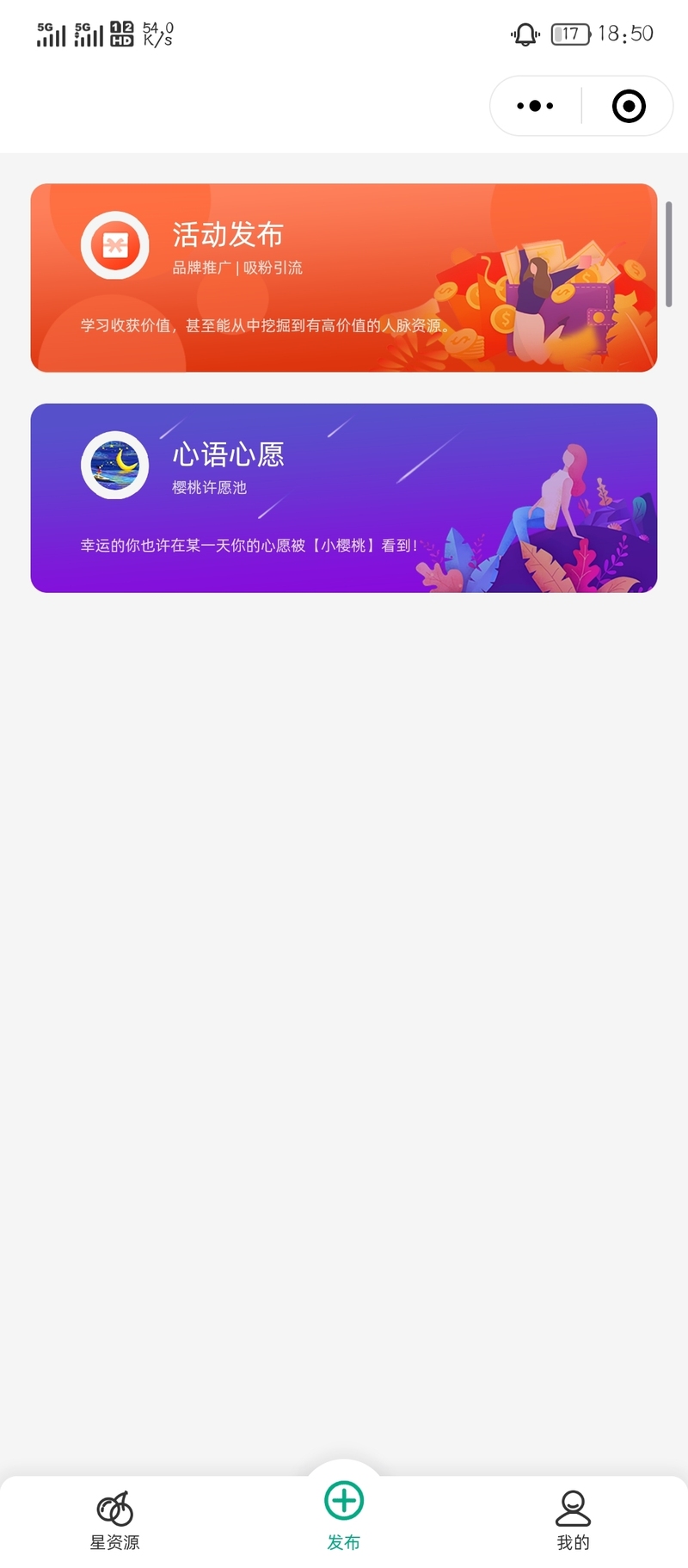The width and height of the screenshot is (688, 1568).
Task: Go to the 我的 tab
Action: coord(573,1521)
